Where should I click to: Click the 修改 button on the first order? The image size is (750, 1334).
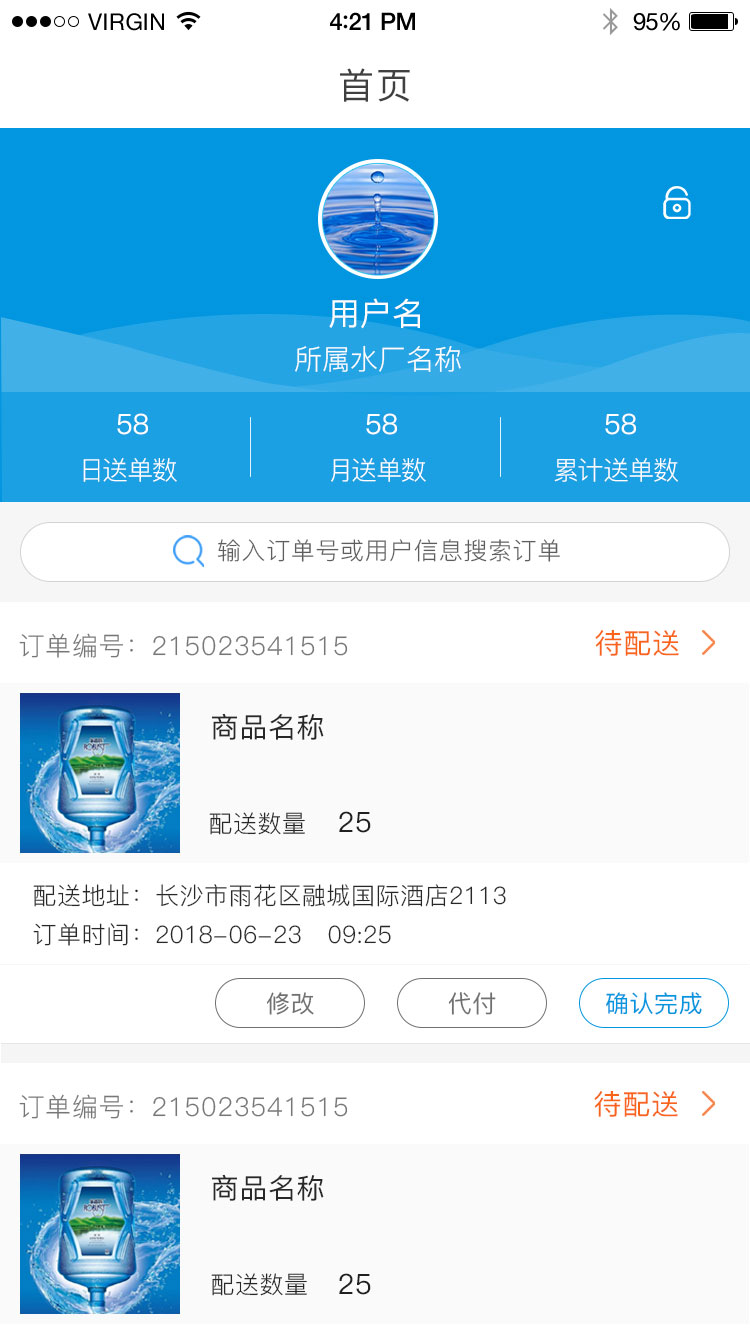(x=290, y=1003)
